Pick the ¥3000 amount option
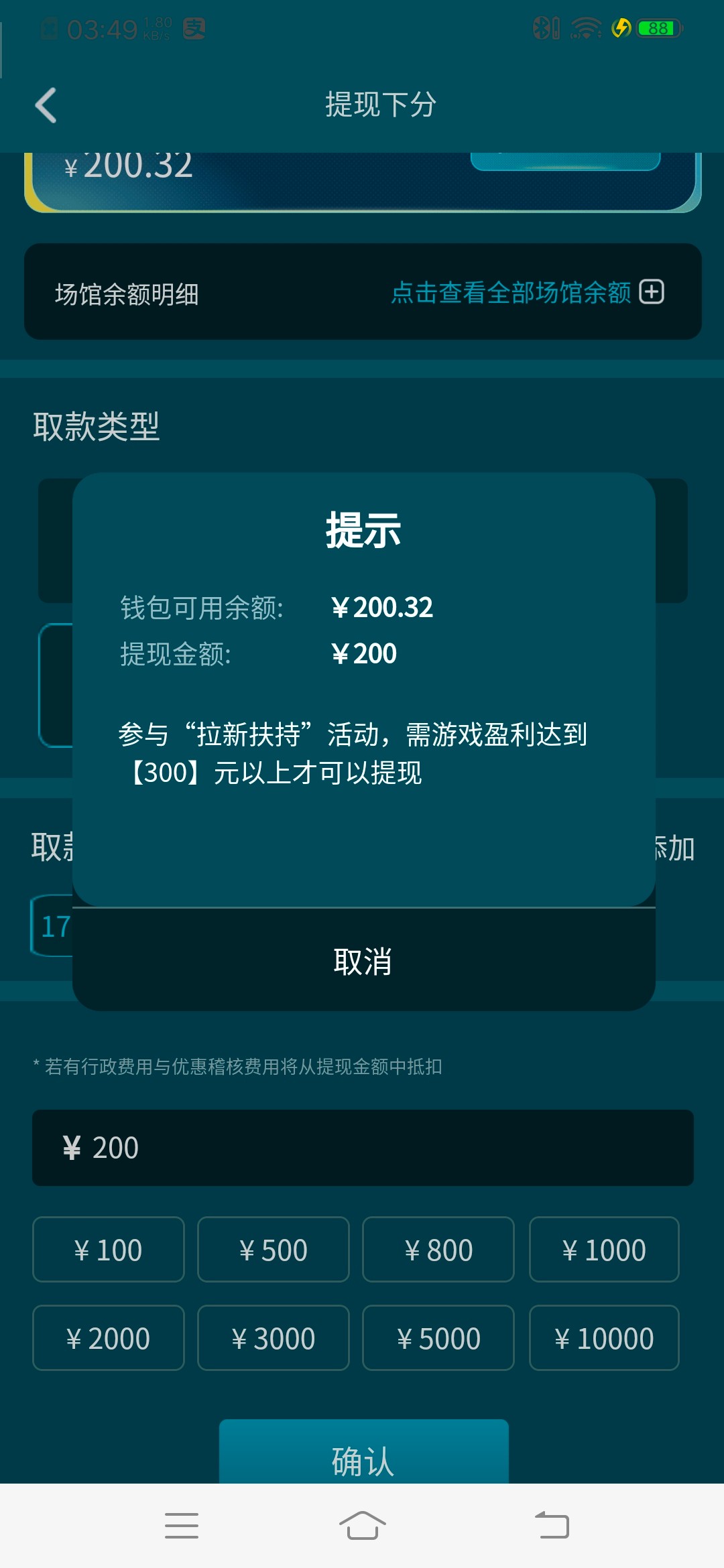The image size is (724, 1568). point(274,1338)
